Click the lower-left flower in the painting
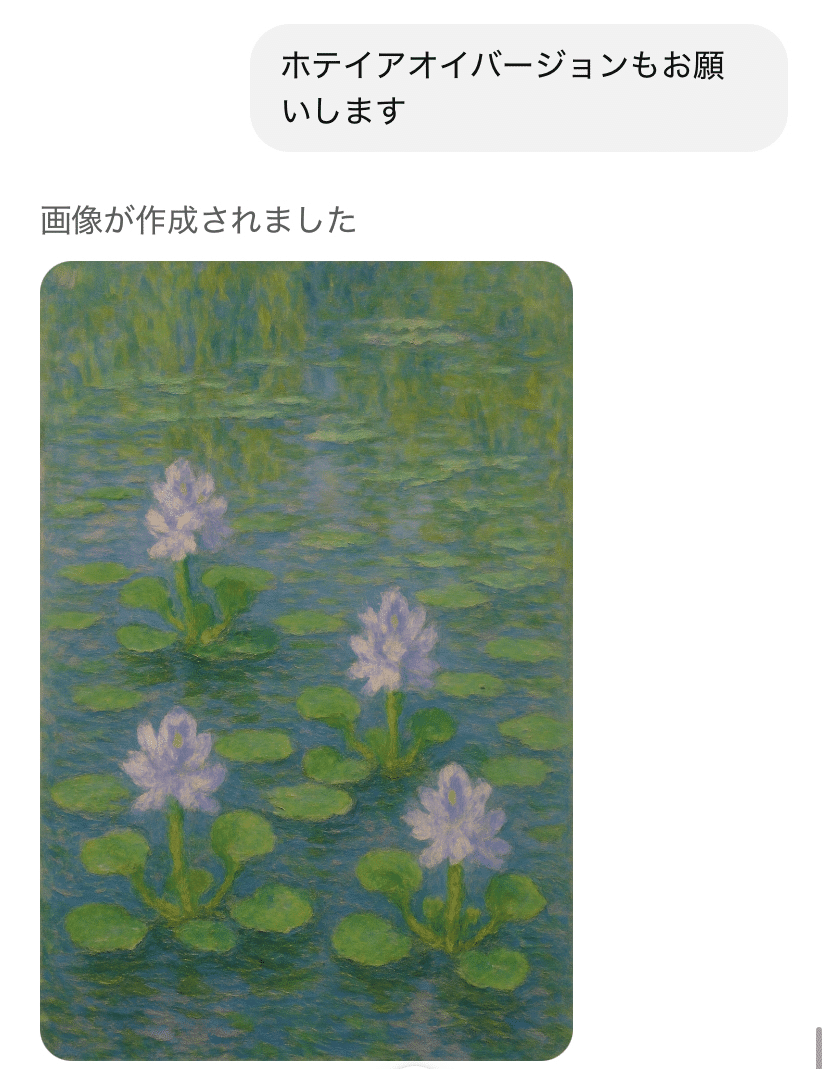828x1069 pixels. tap(175, 760)
